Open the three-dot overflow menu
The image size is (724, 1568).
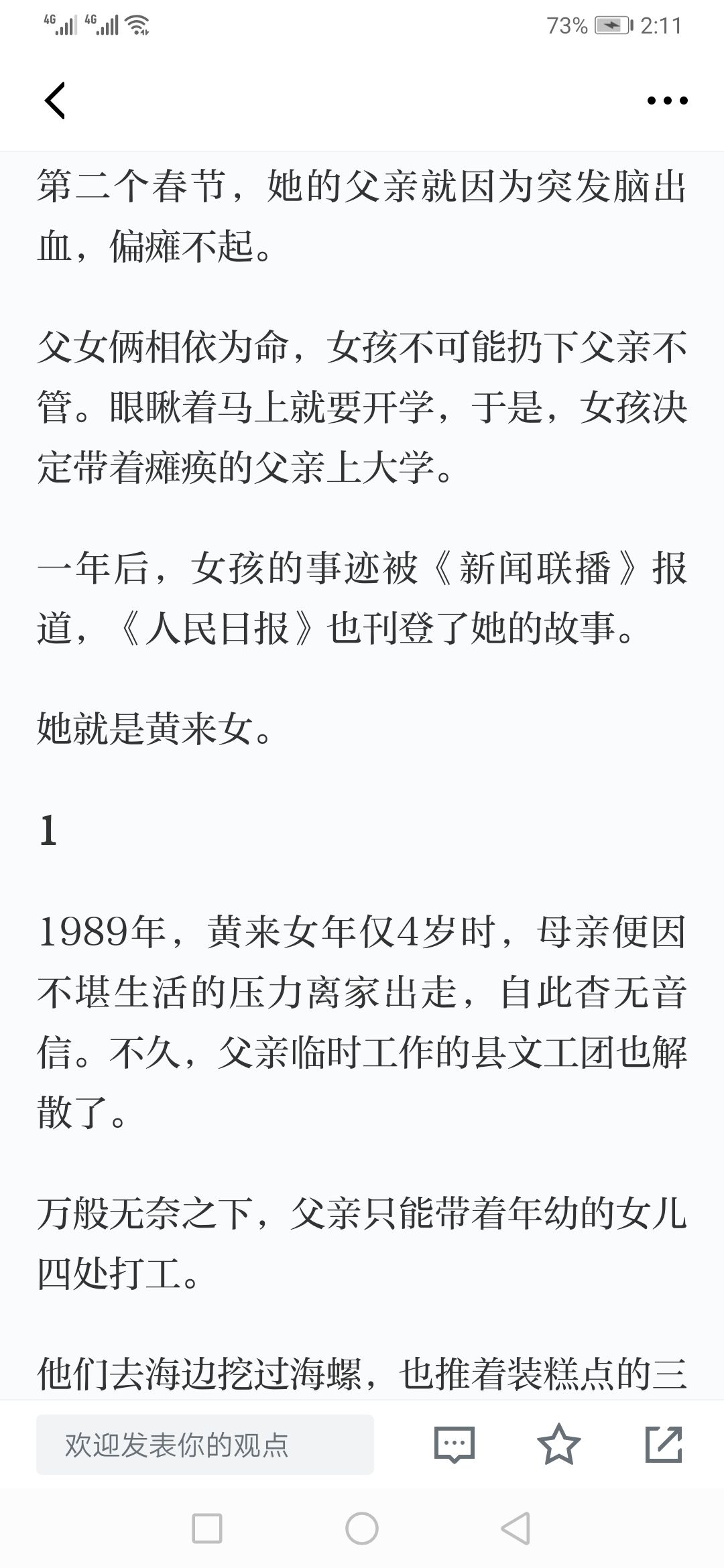coord(667,101)
